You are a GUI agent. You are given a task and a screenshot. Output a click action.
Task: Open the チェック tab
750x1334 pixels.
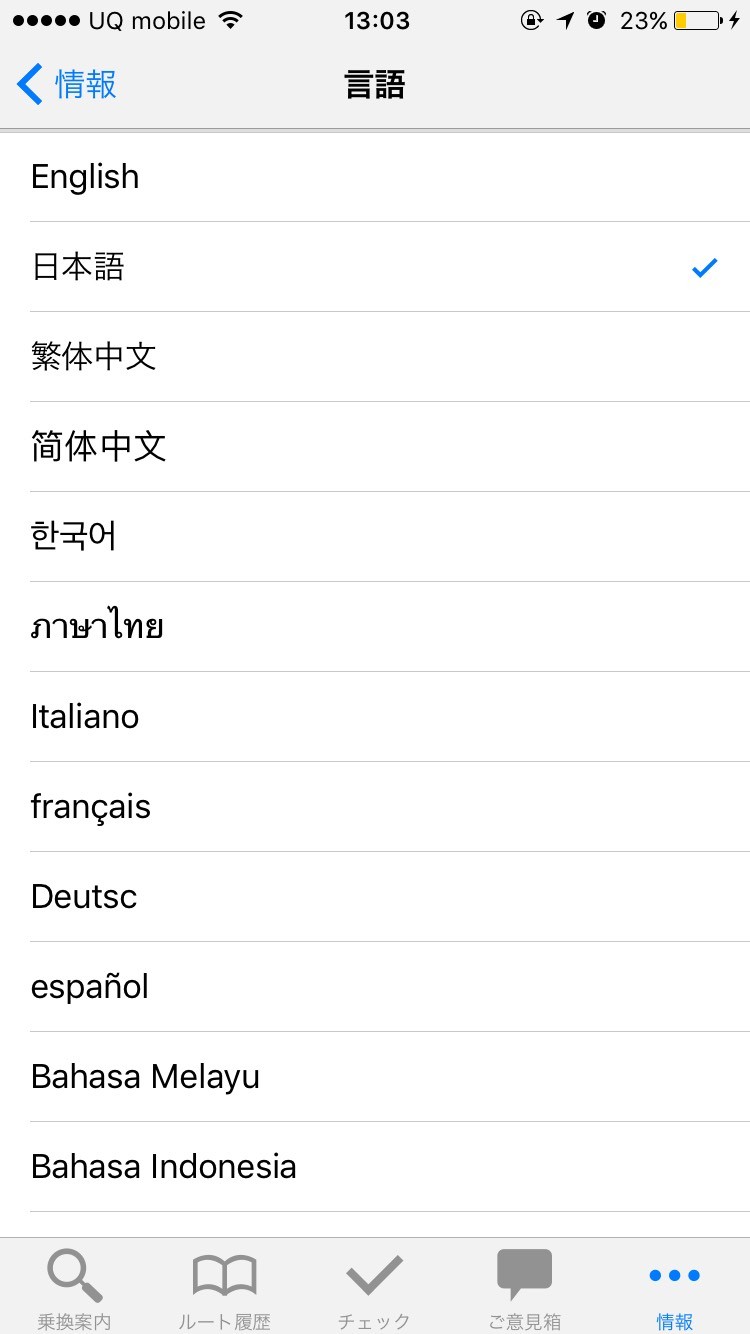point(375,1288)
